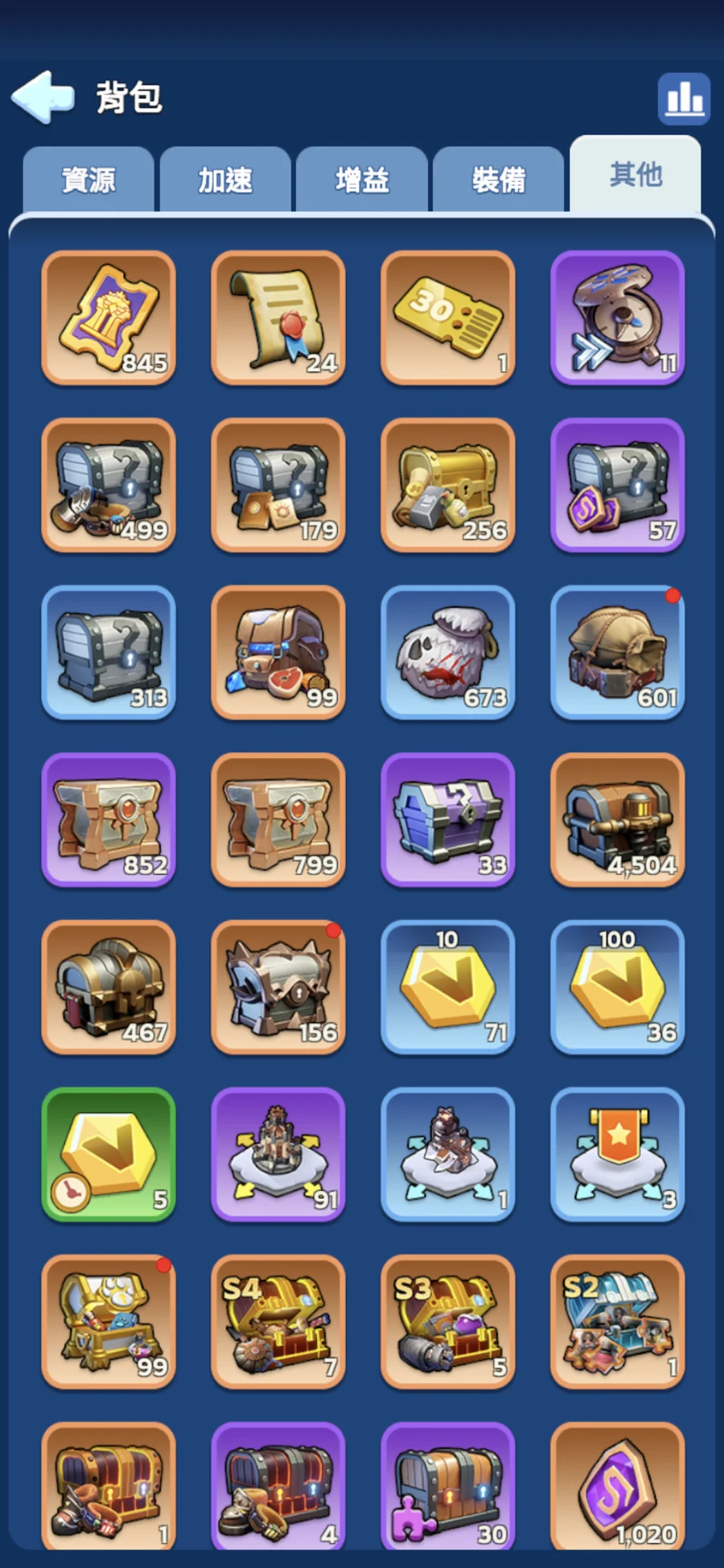Open the scroll item with 24 count
724x1568 pixels.
[278, 318]
